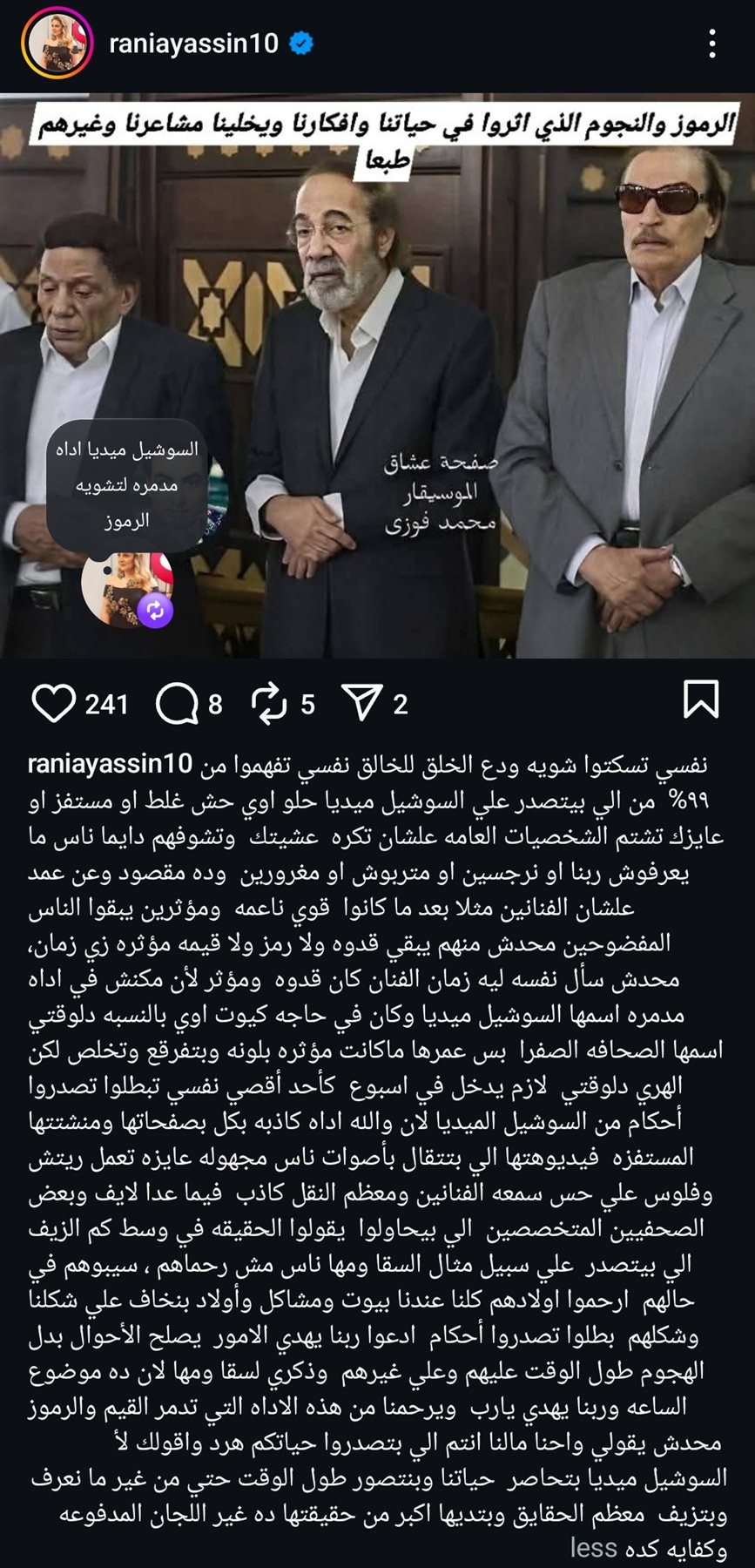The height and width of the screenshot is (1568, 755).
Task: Open the raniayassin10 username in the header
Action: pyautogui.click(x=193, y=43)
